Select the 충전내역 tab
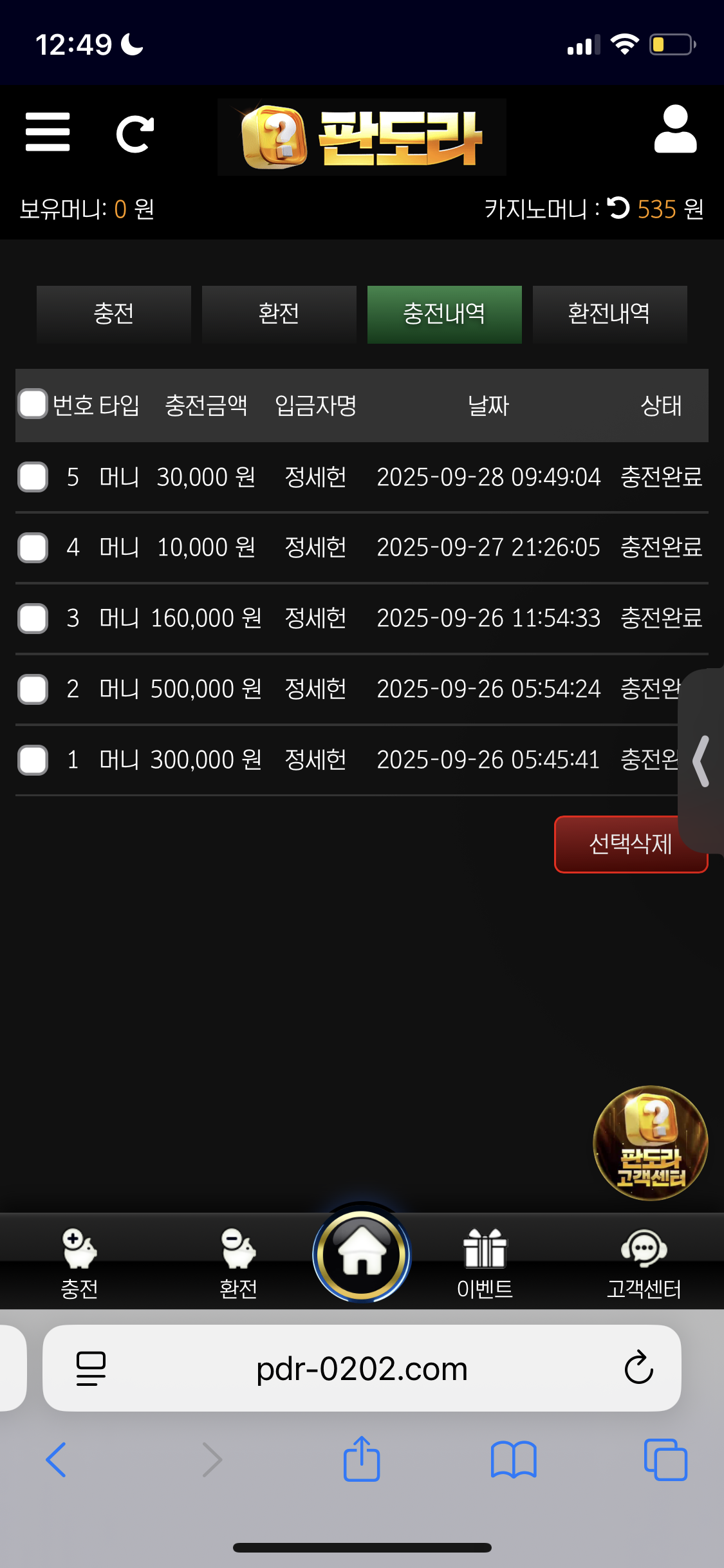724x1568 pixels. click(x=444, y=314)
